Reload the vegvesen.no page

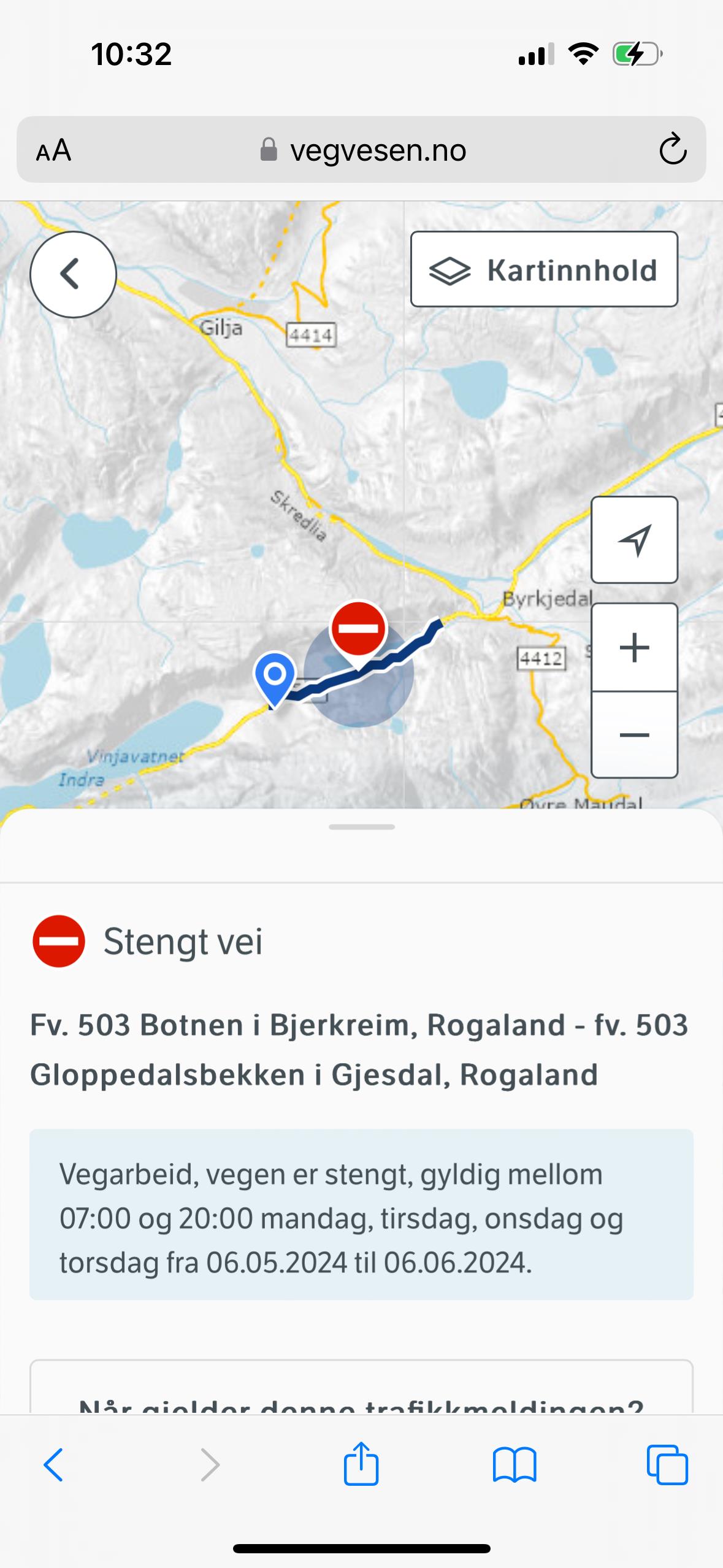click(x=672, y=150)
